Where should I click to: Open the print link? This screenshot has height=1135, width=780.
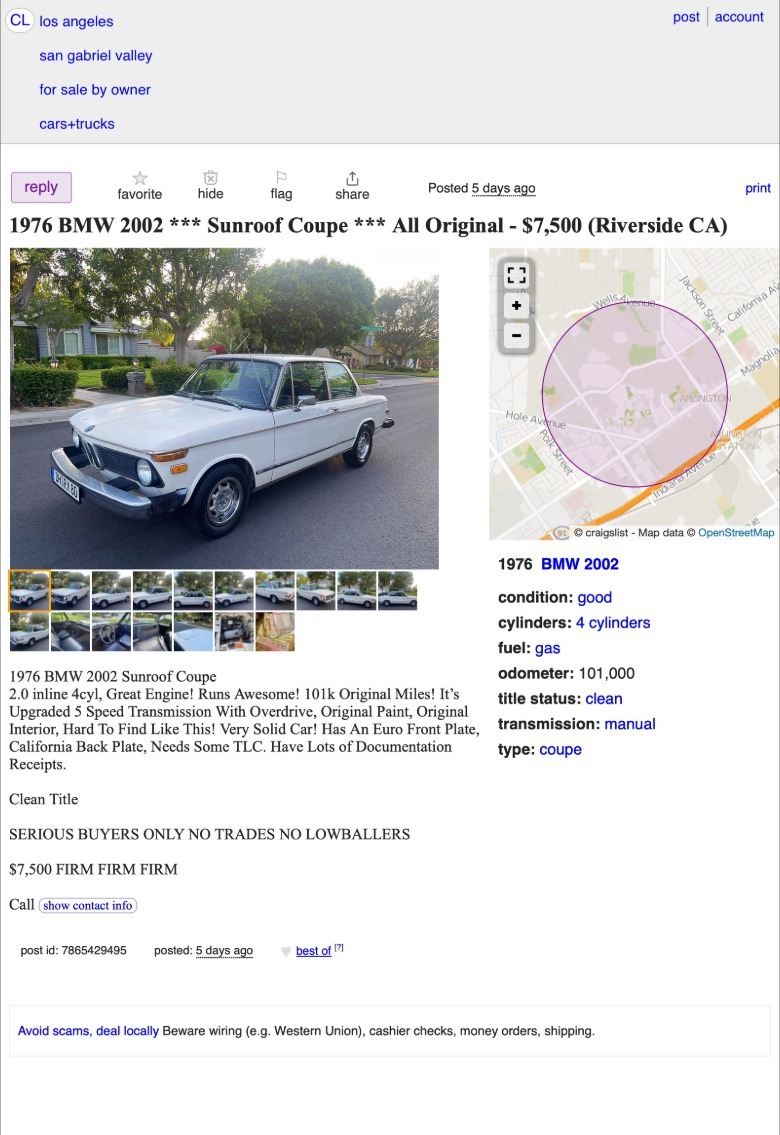[x=758, y=188]
